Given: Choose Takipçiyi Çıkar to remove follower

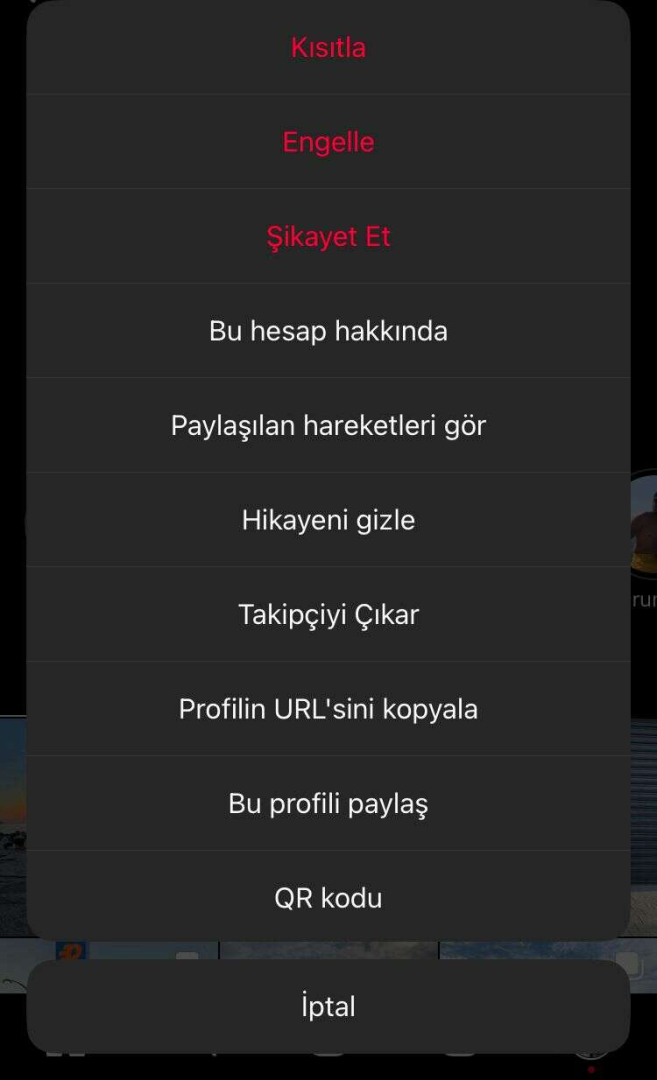Looking at the screenshot, I should (328, 614).
